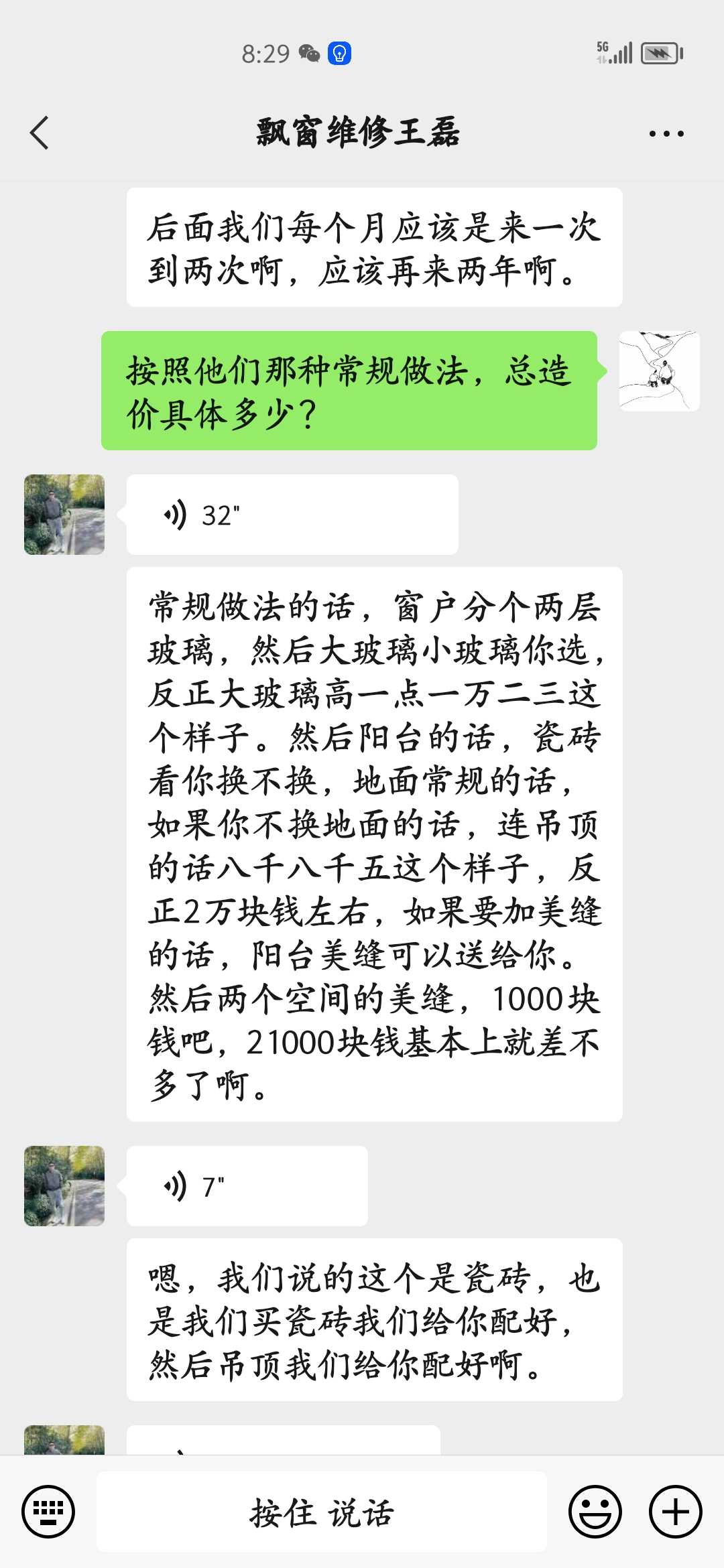Screen dimensions: 724x1568
Task: Open the emoji sticker panel
Action: click(x=595, y=1512)
